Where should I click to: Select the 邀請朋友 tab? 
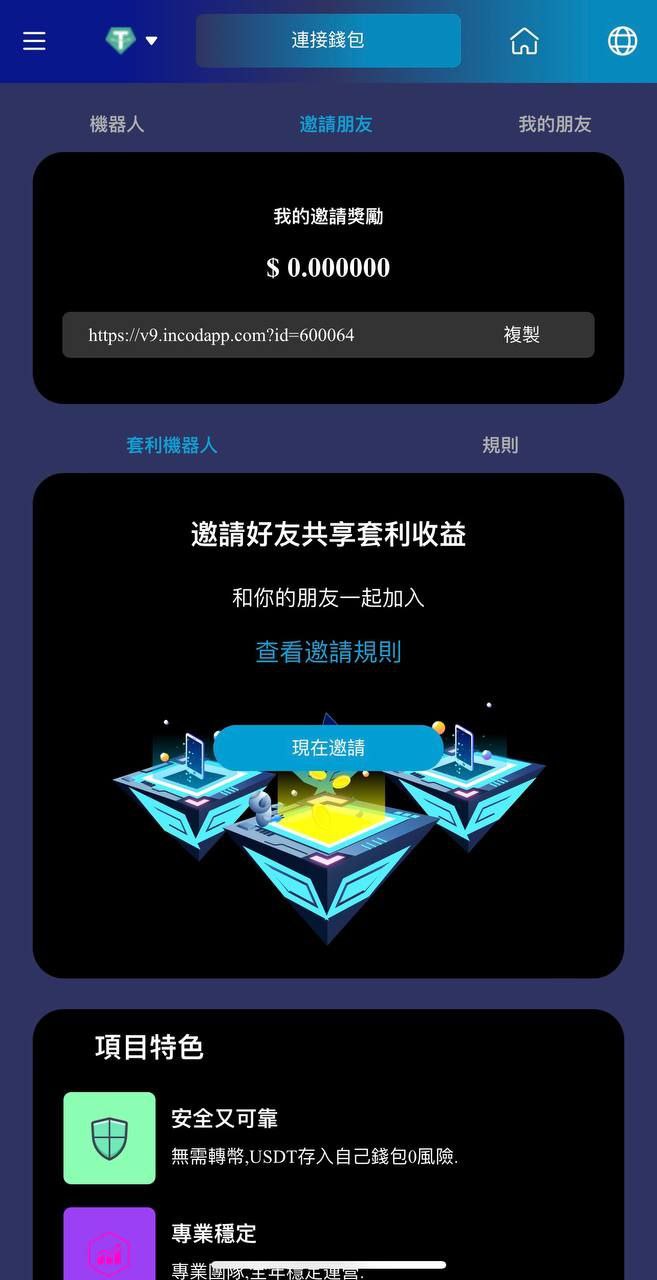click(x=336, y=124)
